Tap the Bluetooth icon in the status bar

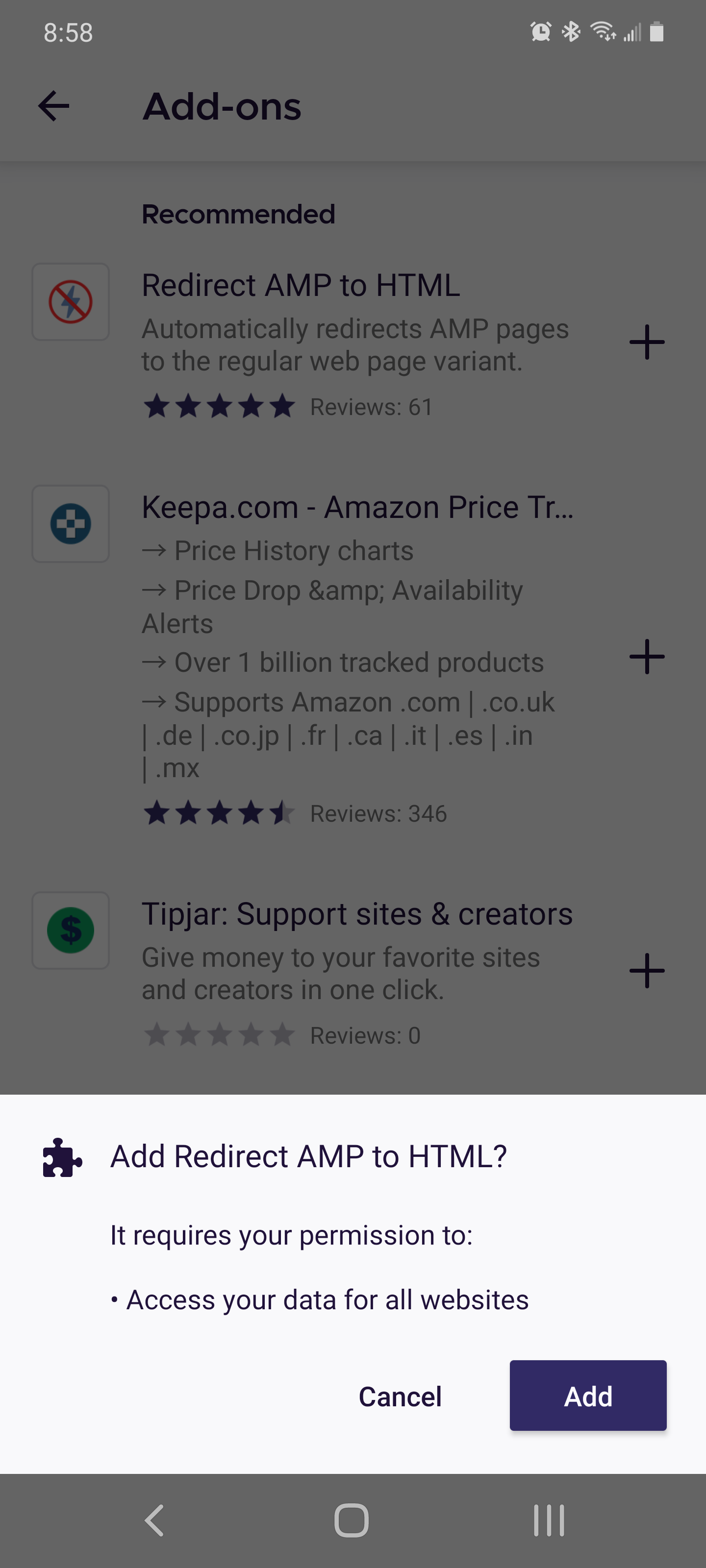point(571,32)
